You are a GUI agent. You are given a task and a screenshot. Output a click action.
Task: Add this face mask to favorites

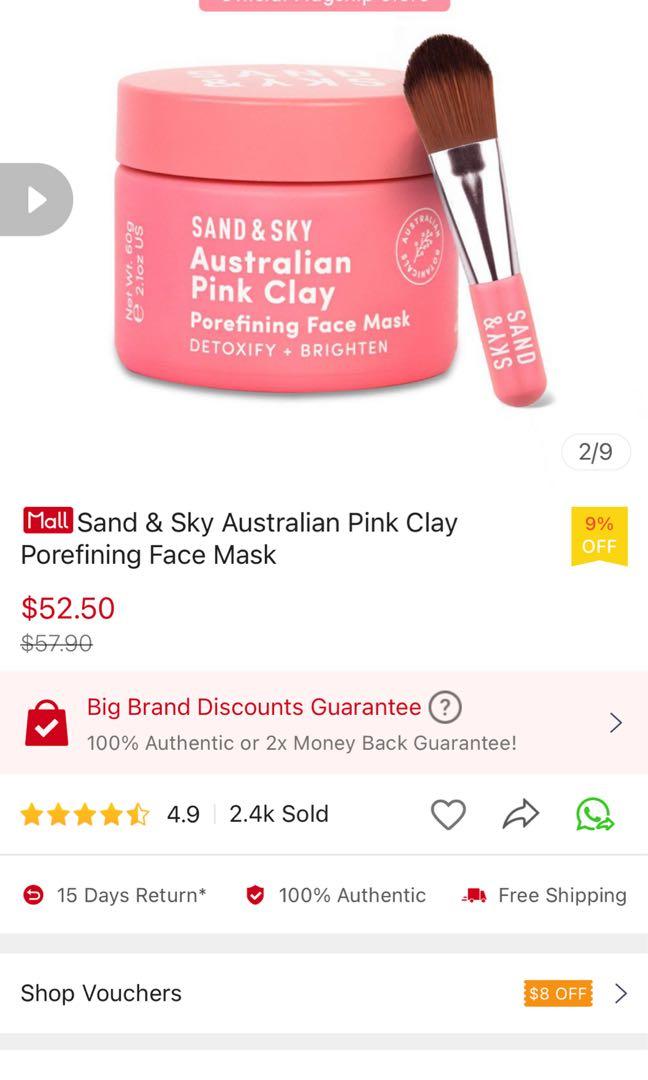tap(448, 814)
